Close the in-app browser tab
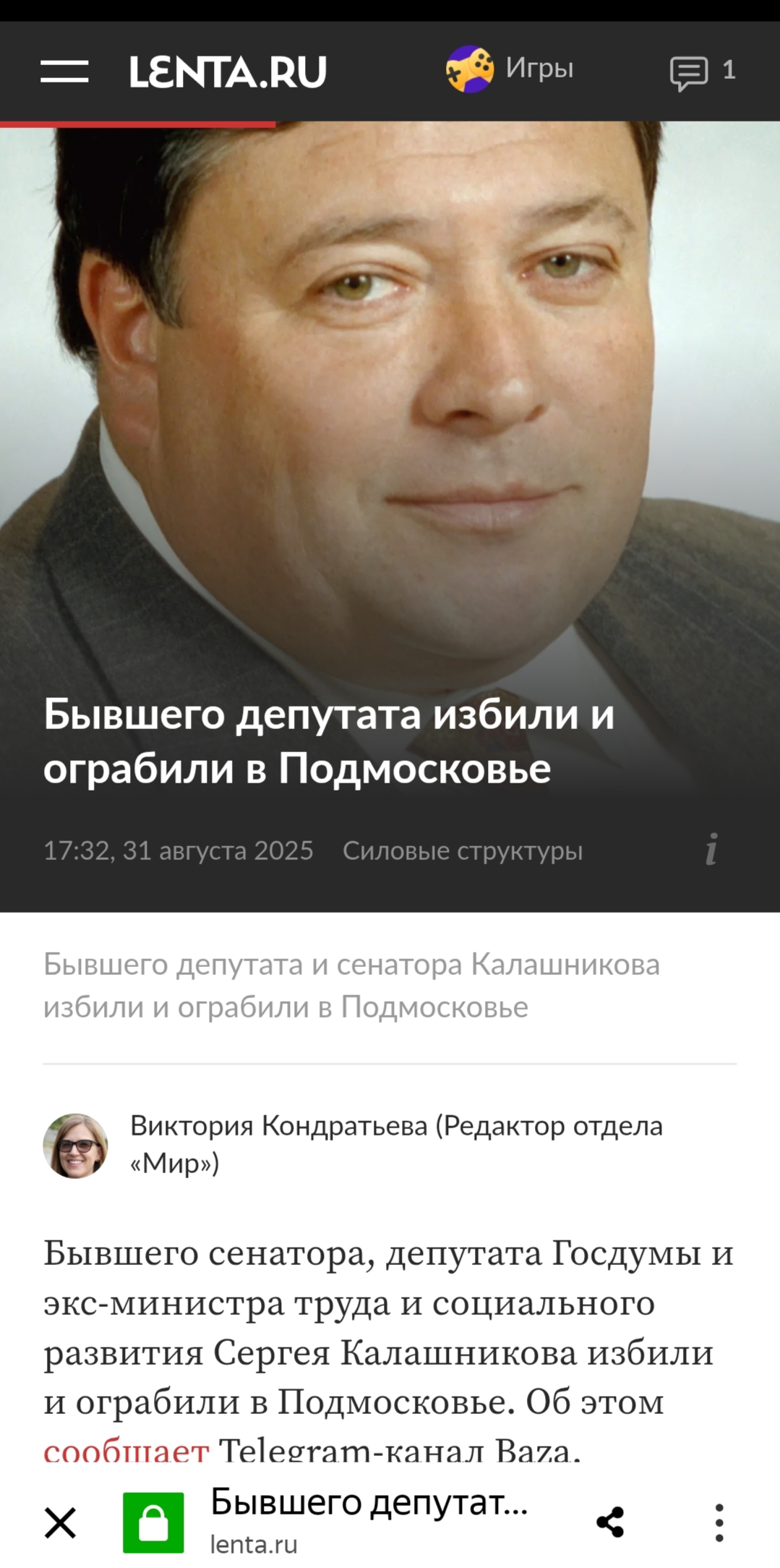Viewport: 780px width, 1568px height. pyautogui.click(x=60, y=1522)
